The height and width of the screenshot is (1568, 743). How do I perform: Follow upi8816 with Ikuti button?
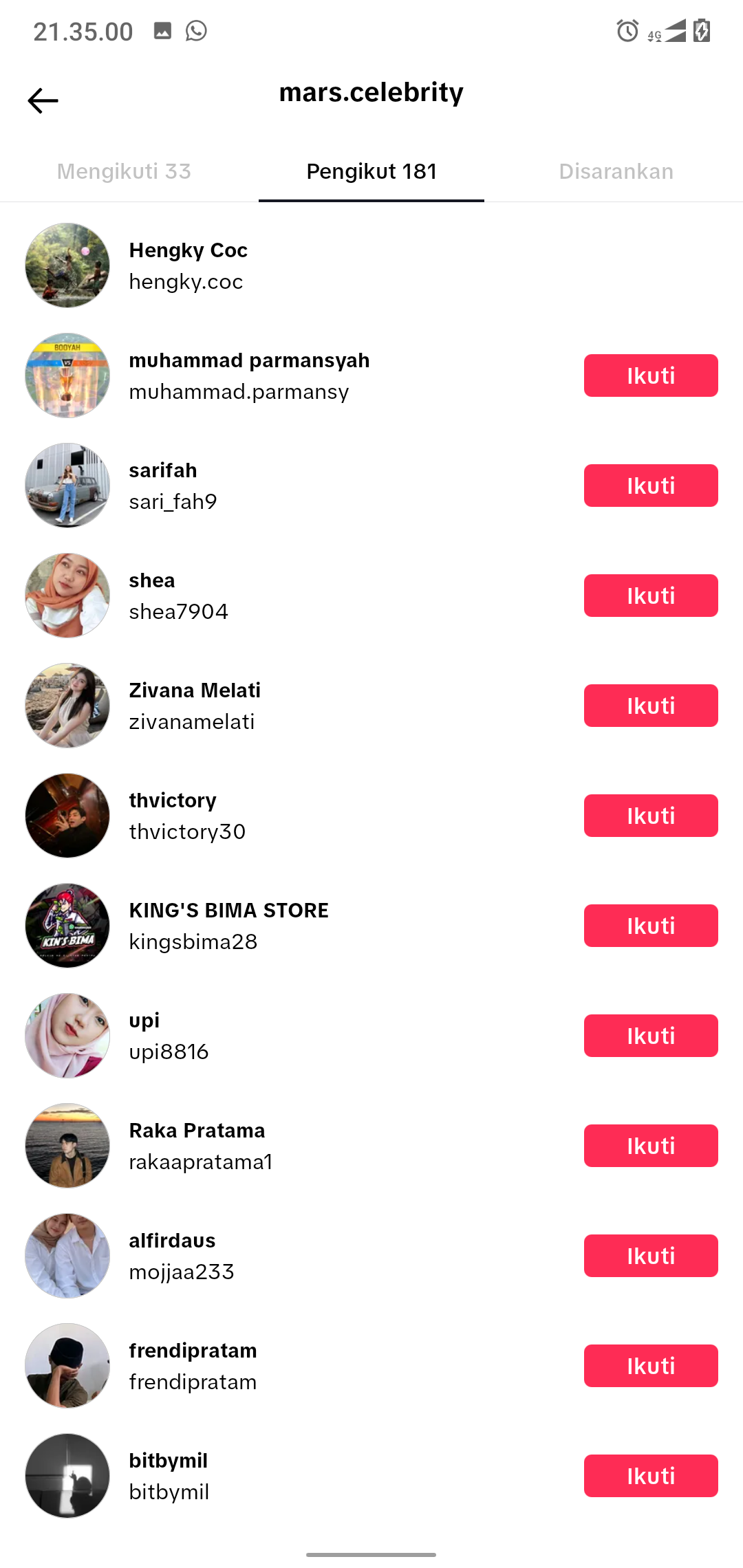(x=650, y=1036)
